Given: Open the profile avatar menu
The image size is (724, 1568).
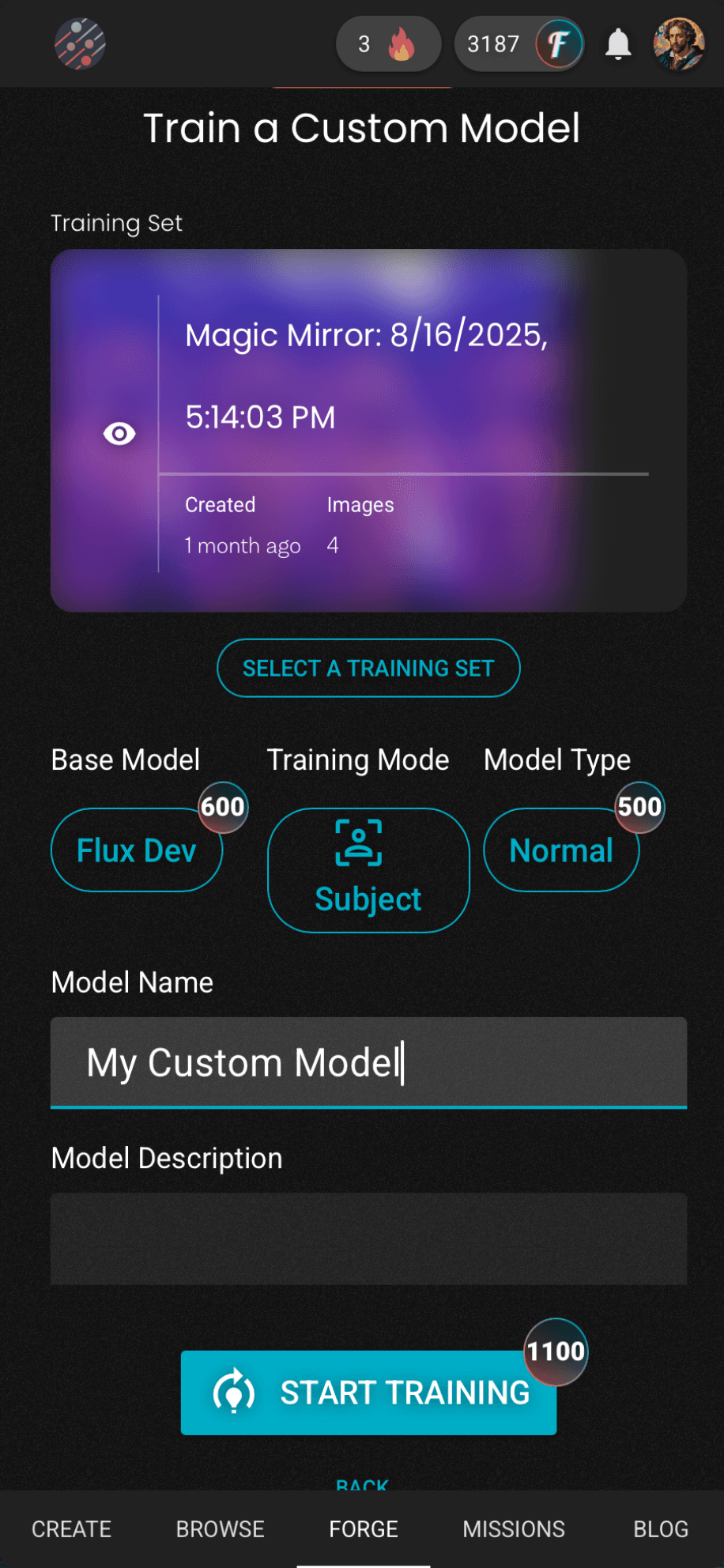Looking at the screenshot, I should (x=679, y=44).
